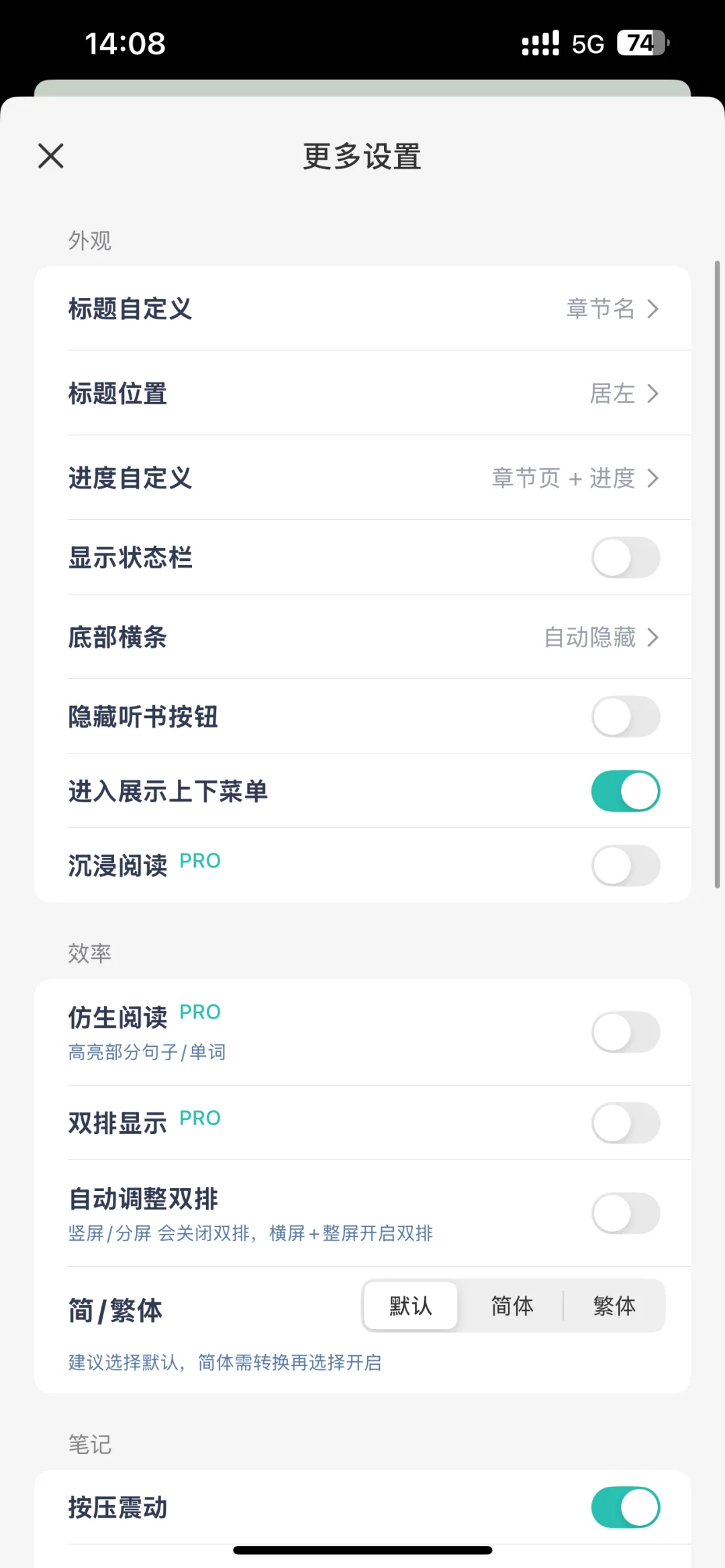Close the 更多设置 panel
Viewport: 725px width, 1568px height.
click(51, 156)
